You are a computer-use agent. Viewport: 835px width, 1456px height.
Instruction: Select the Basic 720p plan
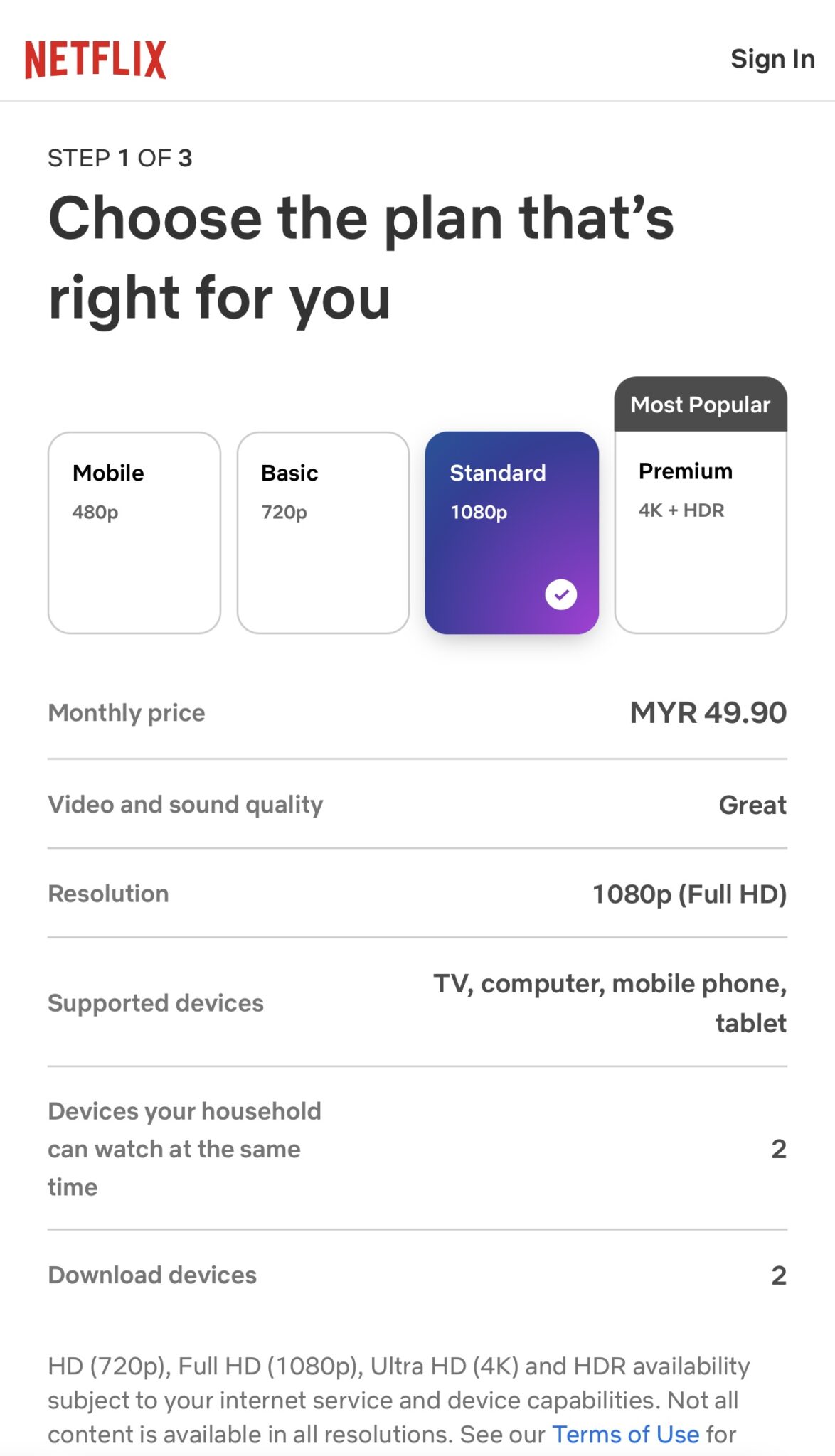tap(324, 530)
